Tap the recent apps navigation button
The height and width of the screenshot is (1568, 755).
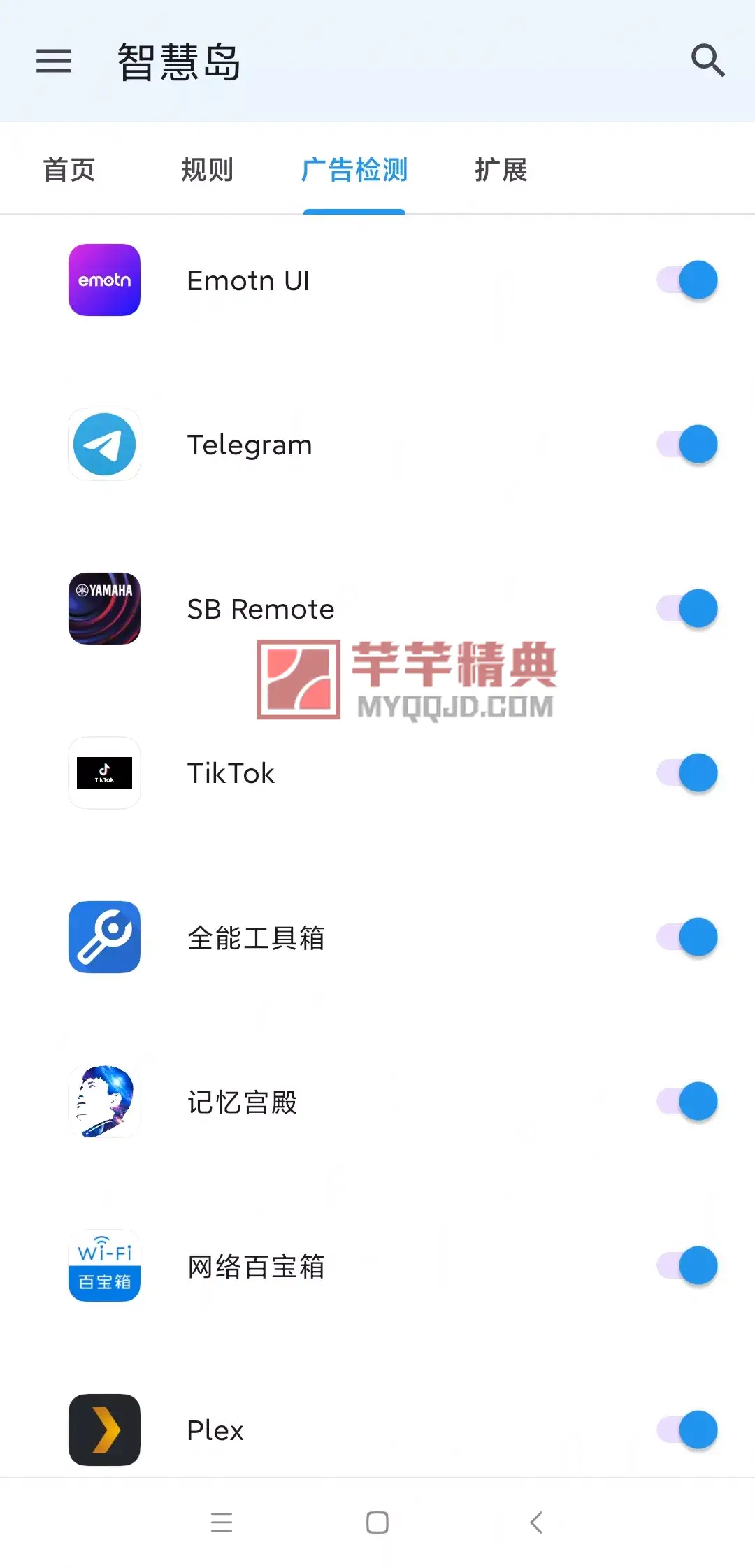point(222,1523)
